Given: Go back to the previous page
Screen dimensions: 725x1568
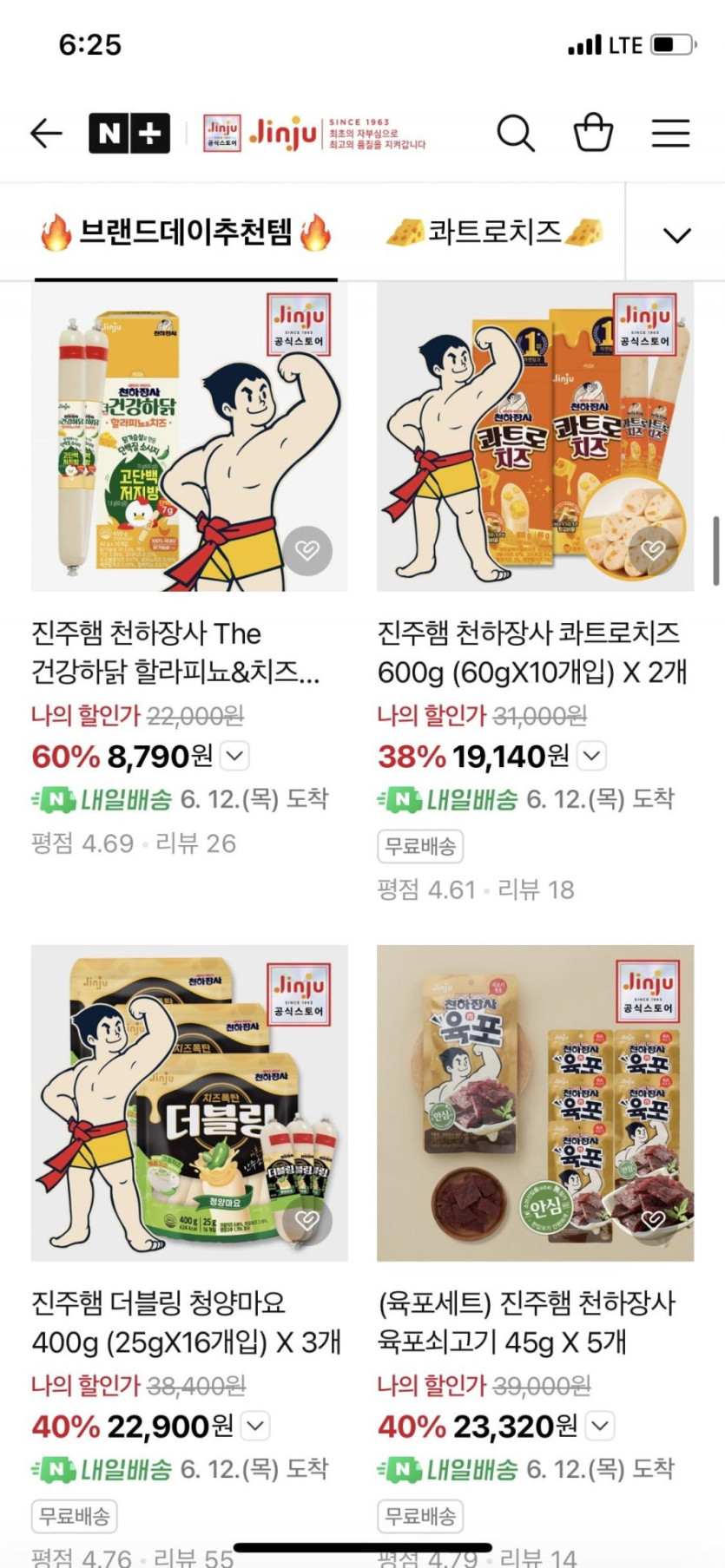Looking at the screenshot, I should tap(46, 134).
